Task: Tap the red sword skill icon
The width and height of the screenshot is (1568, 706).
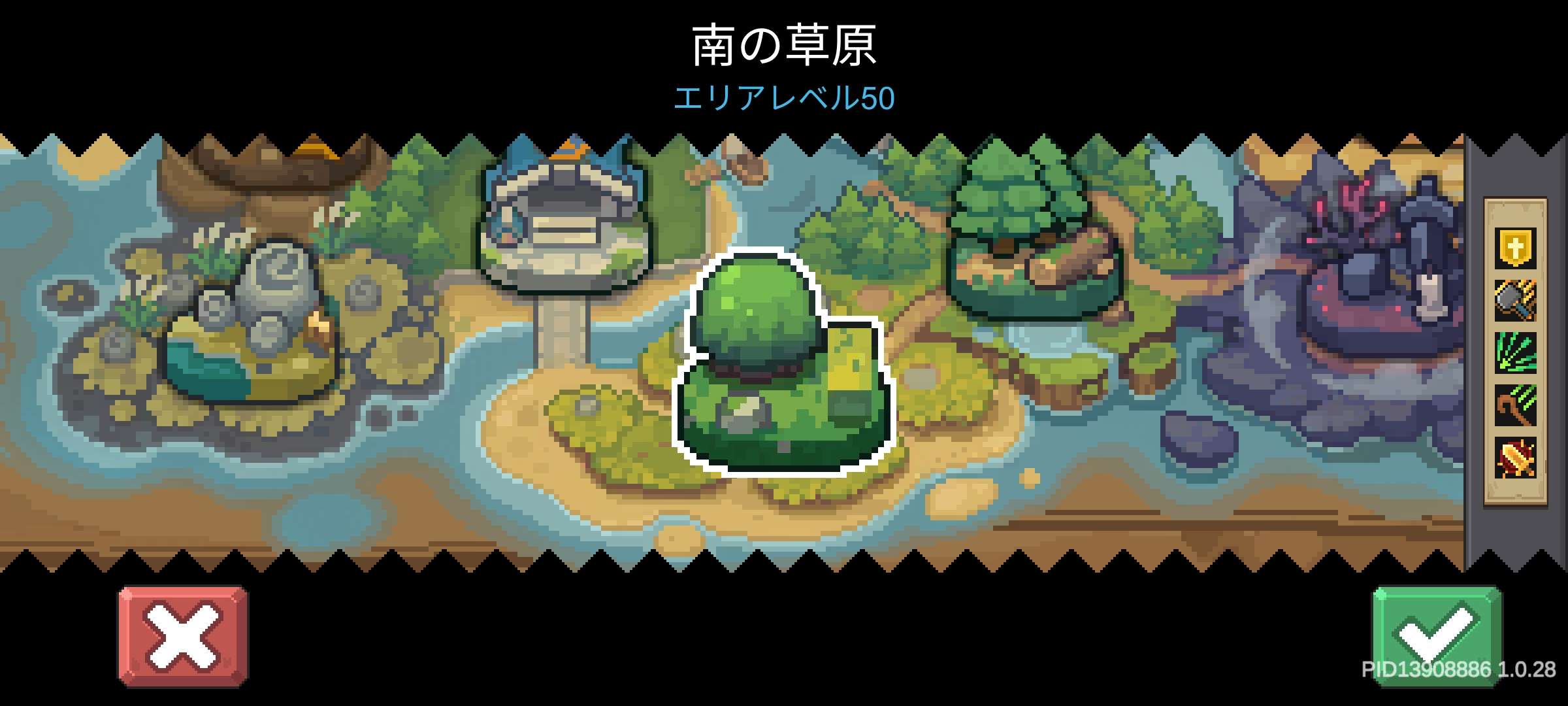Action: point(1515,457)
